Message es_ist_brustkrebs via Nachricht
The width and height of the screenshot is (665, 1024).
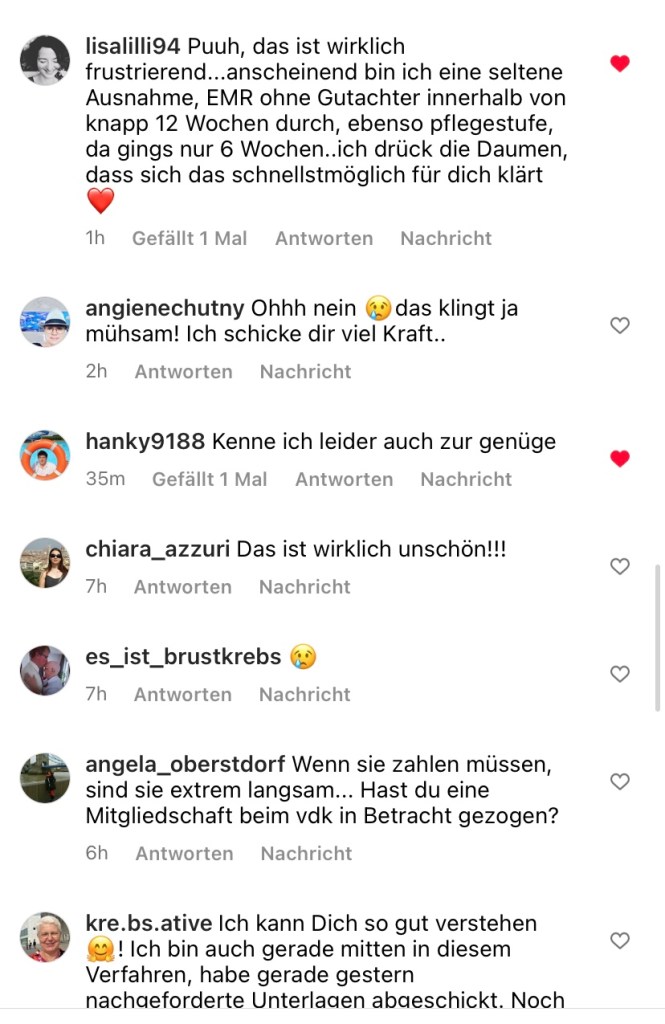coord(305,694)
